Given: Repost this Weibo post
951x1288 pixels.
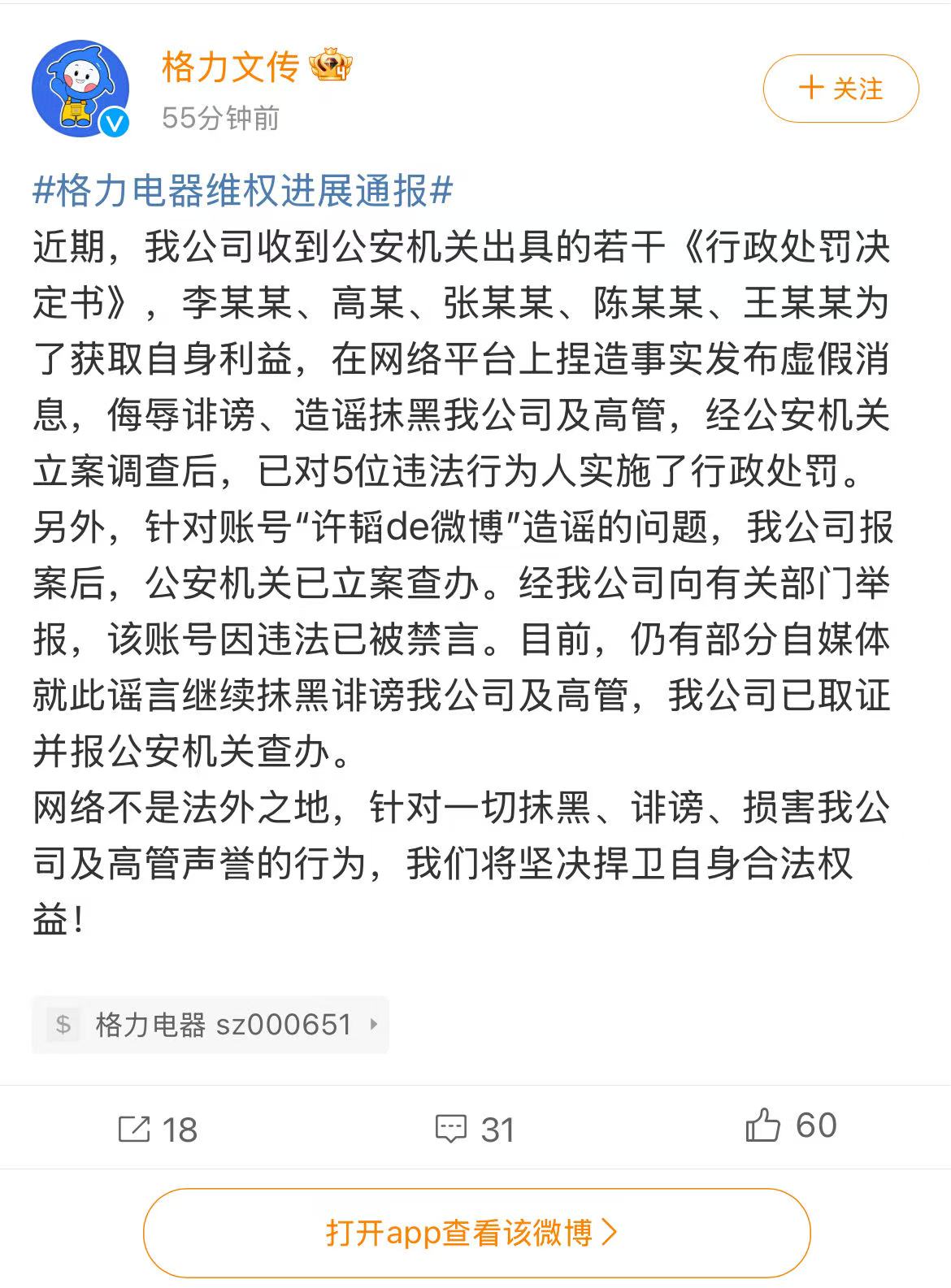Looking at the screenshot, I should (158, 1129).
